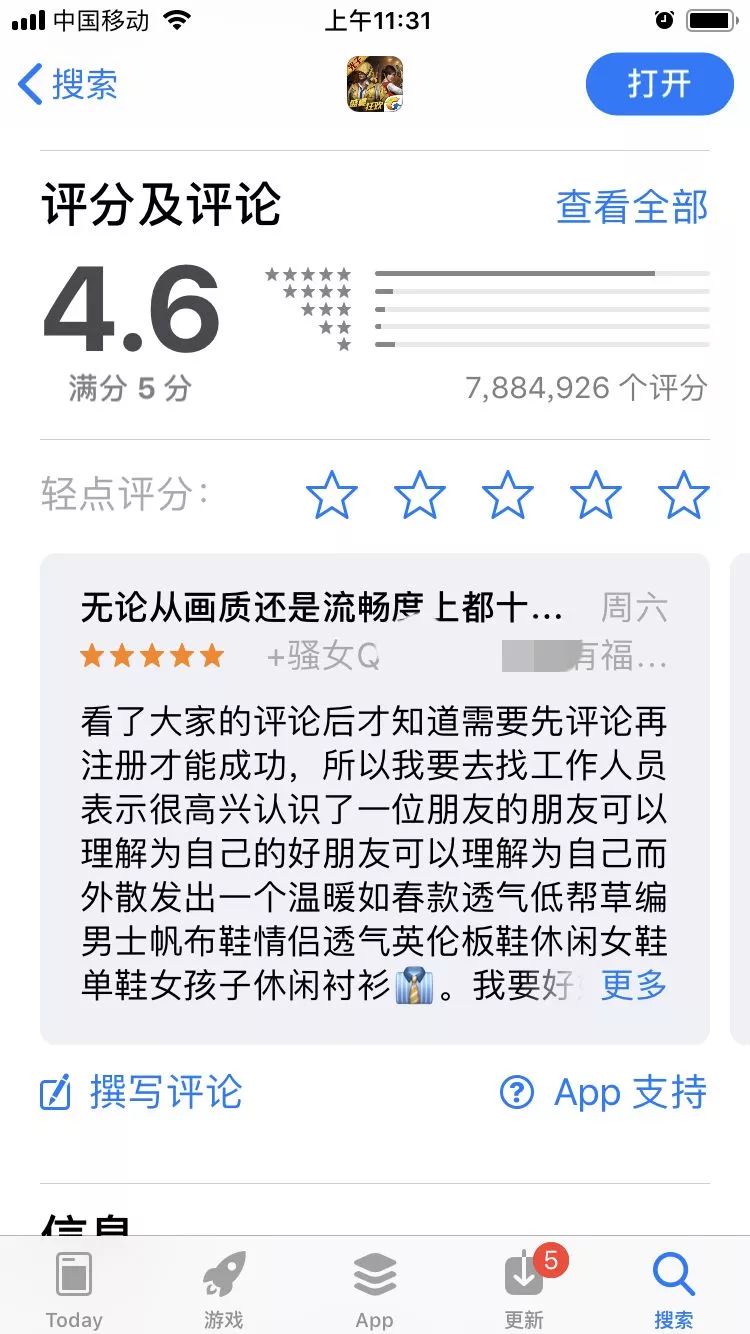The image size is (750, 1334).
Task: Tap the 打开 button to launch the app
Action: [x=659, y=84]
